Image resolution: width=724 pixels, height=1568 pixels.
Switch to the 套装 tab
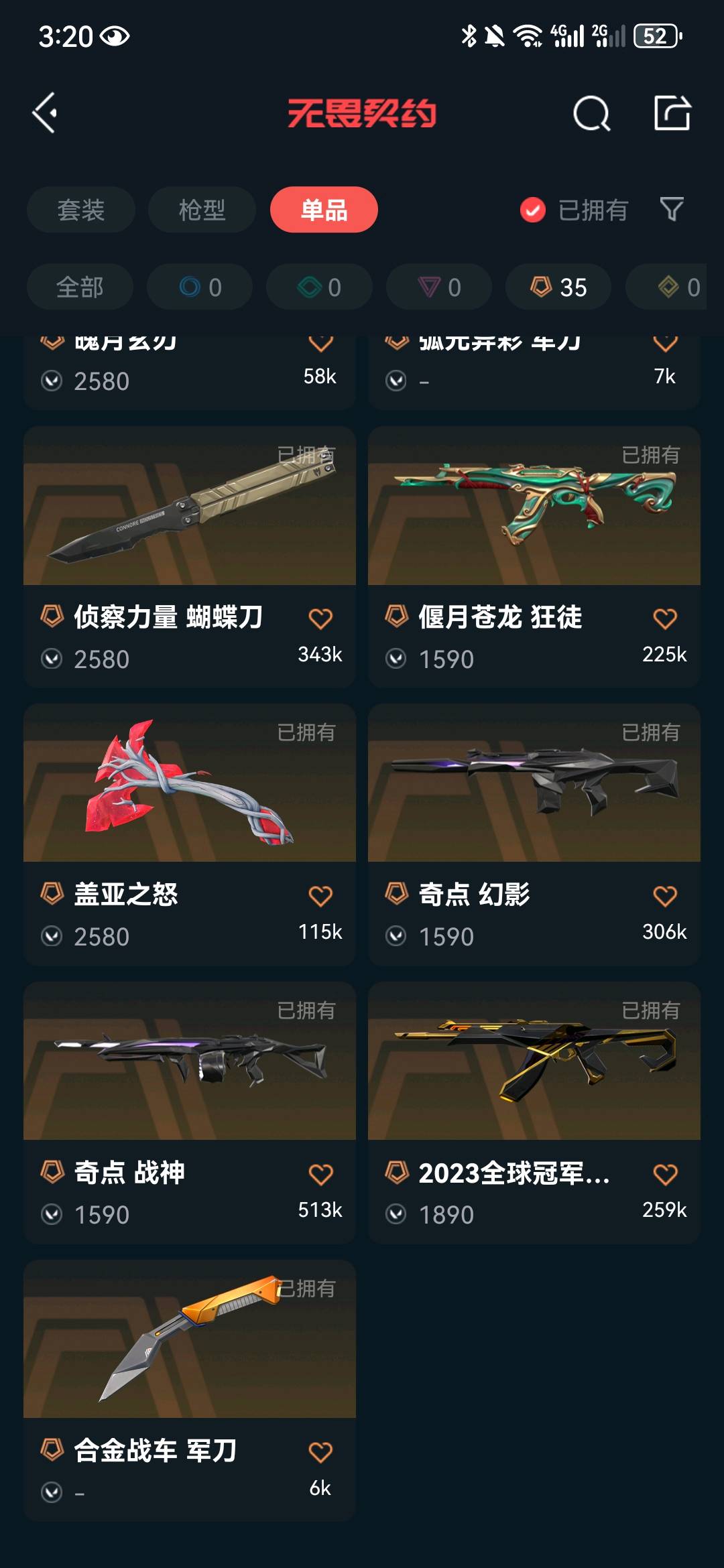pyautogui.click(x=81, y=210)
